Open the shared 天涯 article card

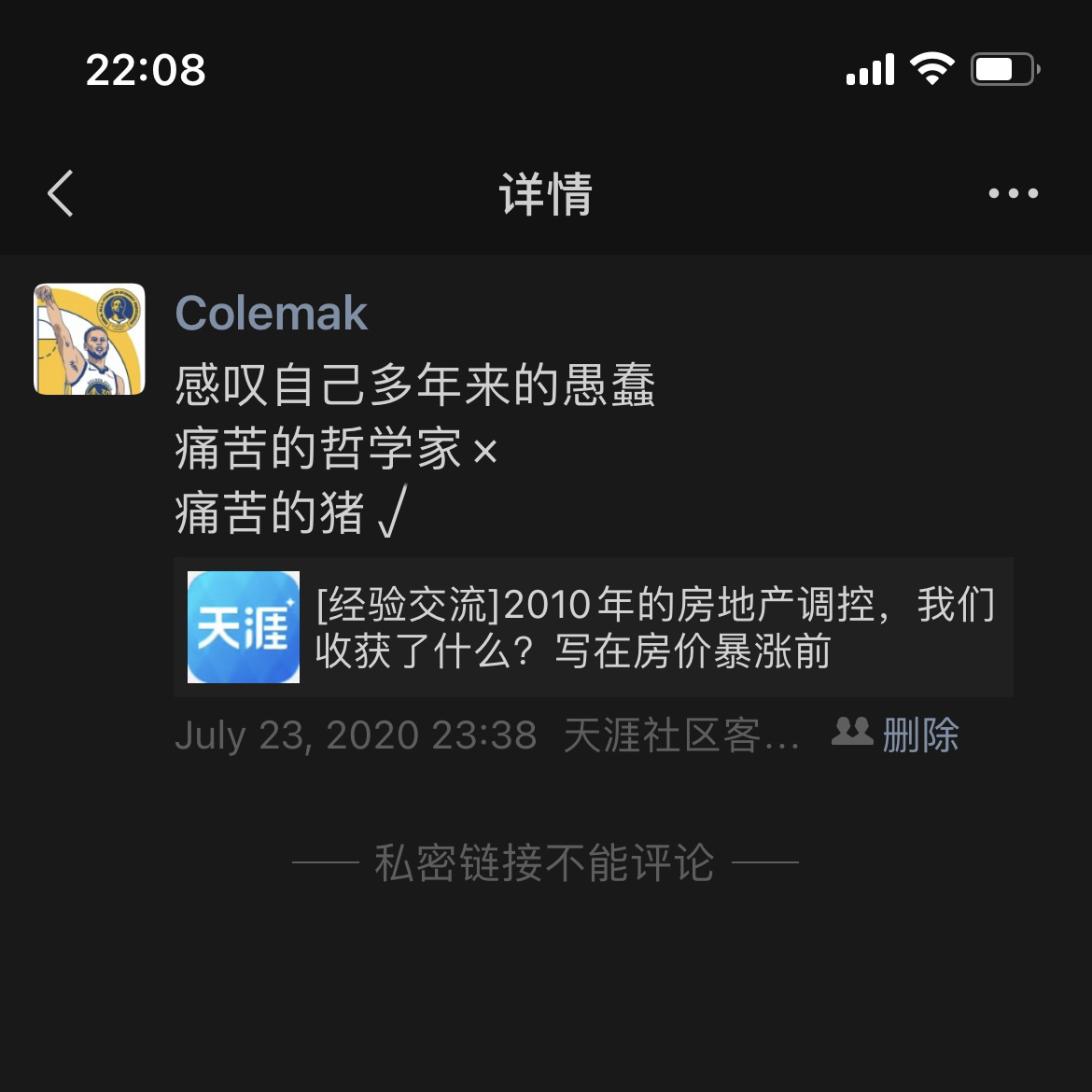tap(593, 627)
